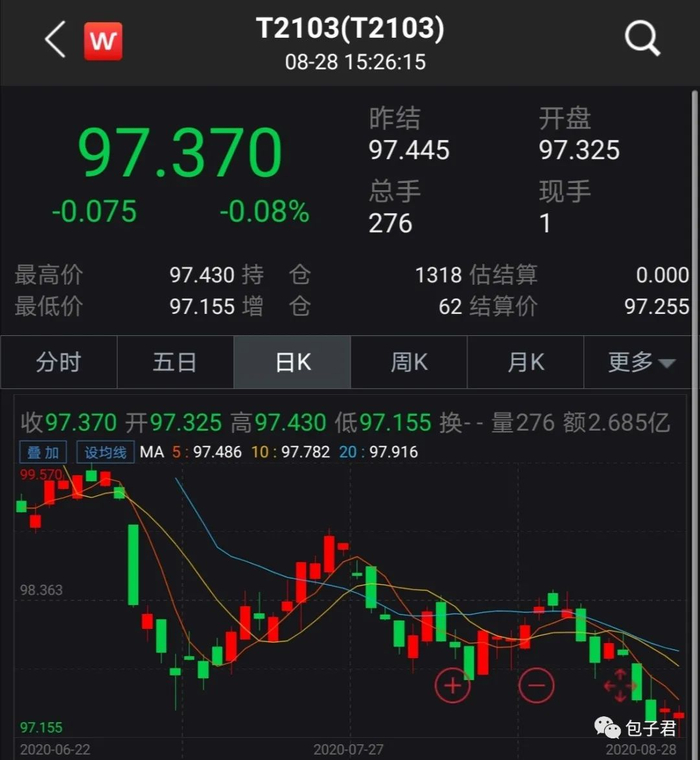
Task: Zoom out the chart with minus icon
Action: 537,685
